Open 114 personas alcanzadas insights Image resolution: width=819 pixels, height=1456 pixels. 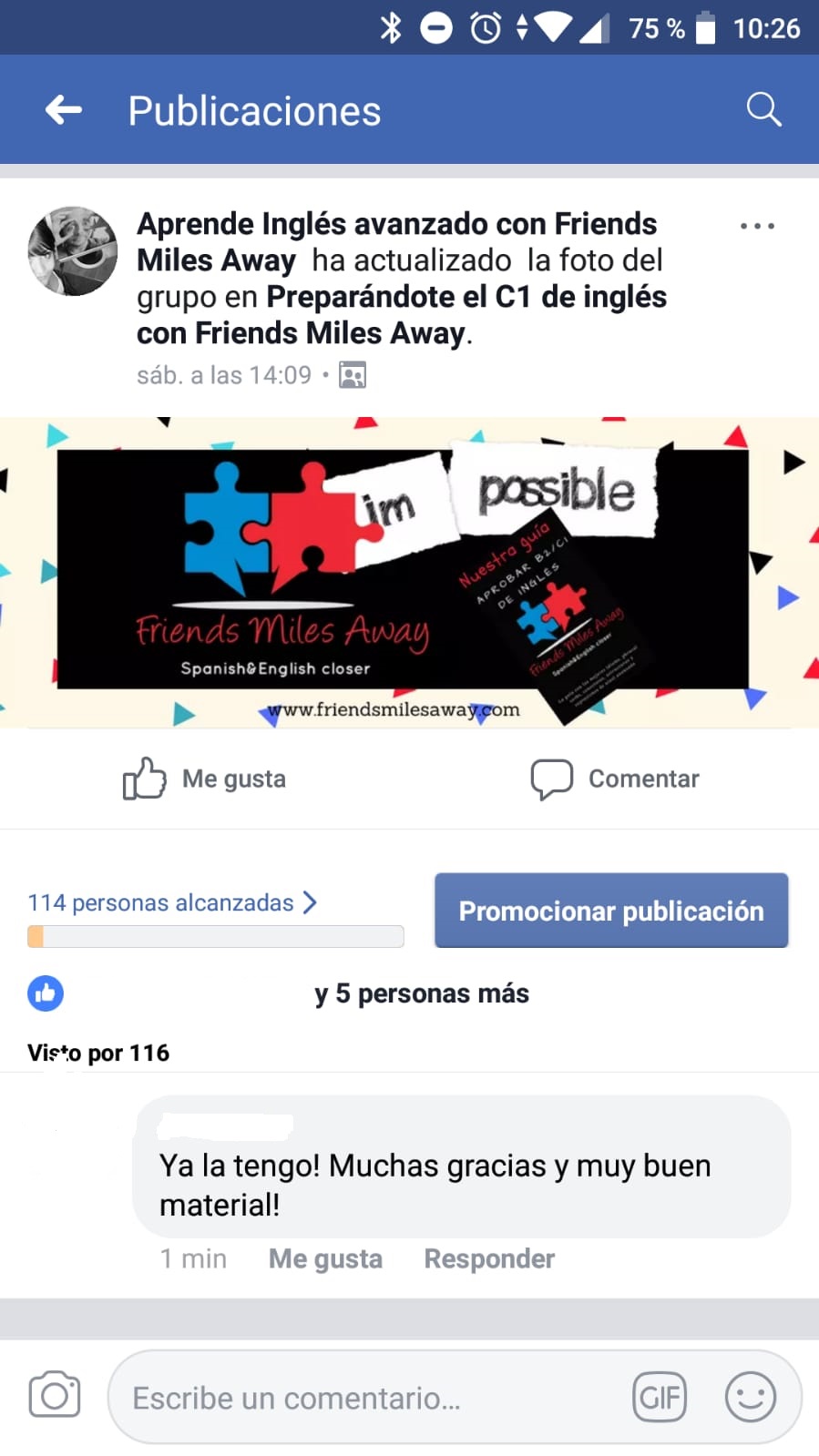tap(171, 902)
